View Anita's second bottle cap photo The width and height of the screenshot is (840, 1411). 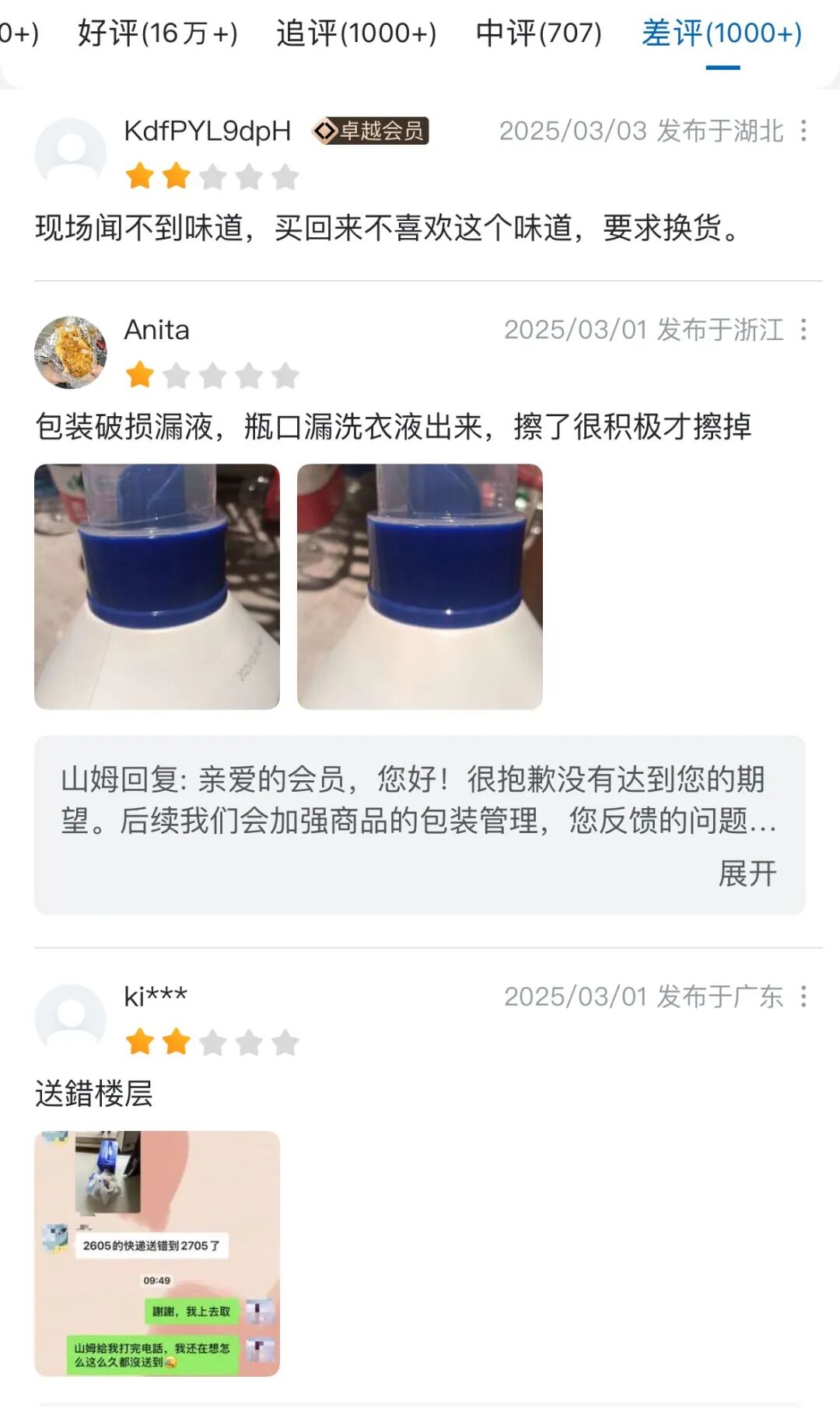[x=420, y=586]
